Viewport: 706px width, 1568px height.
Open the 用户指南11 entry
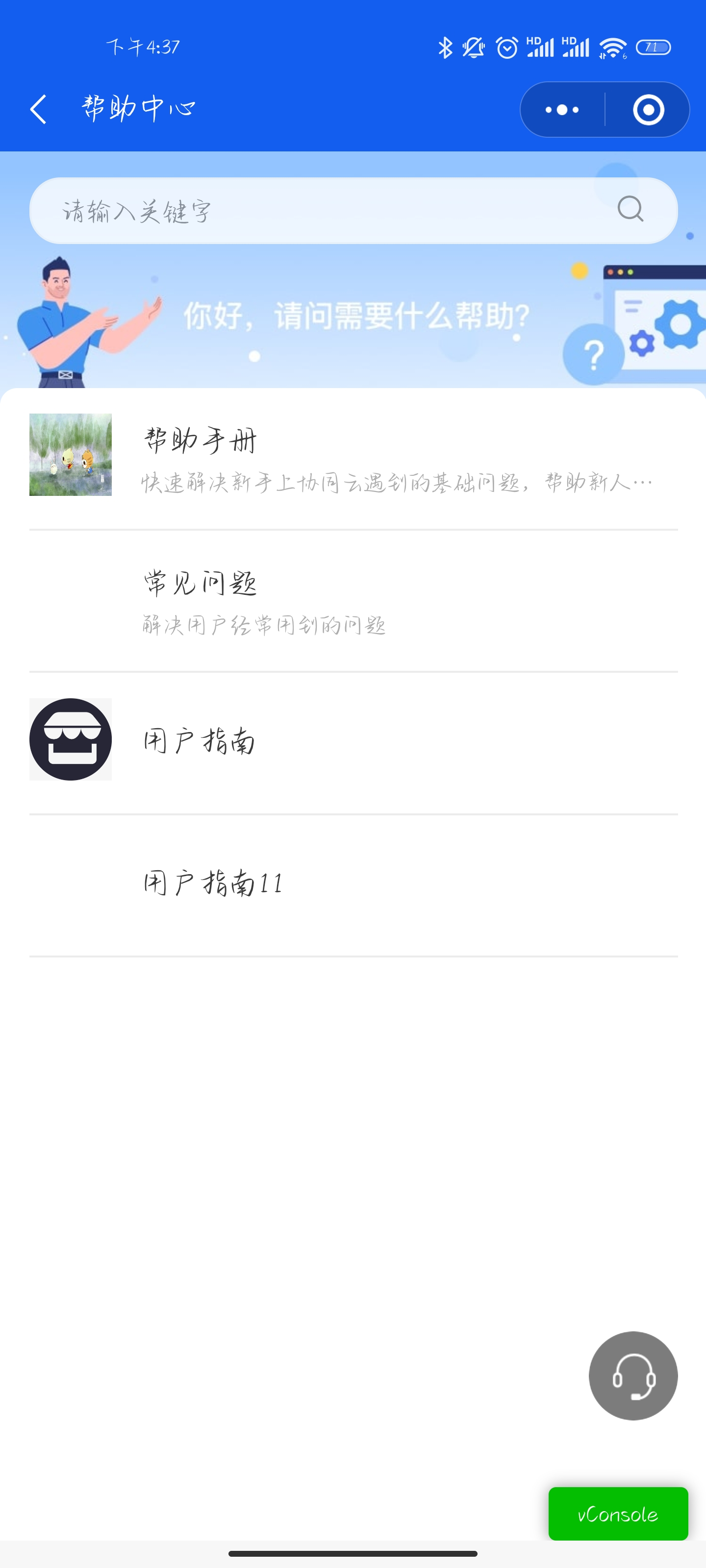pos(353,885)
